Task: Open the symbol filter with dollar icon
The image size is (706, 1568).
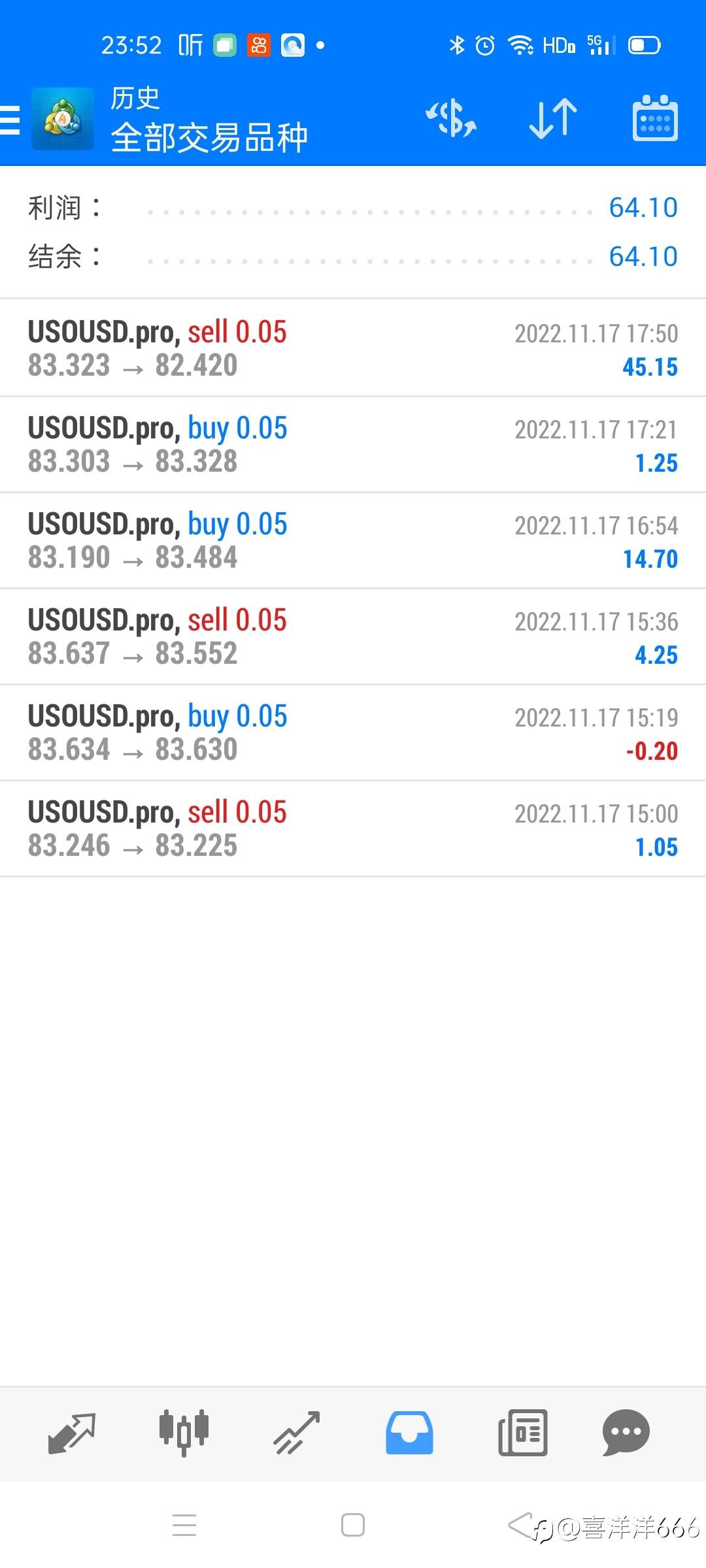Action: coord(451,119)
